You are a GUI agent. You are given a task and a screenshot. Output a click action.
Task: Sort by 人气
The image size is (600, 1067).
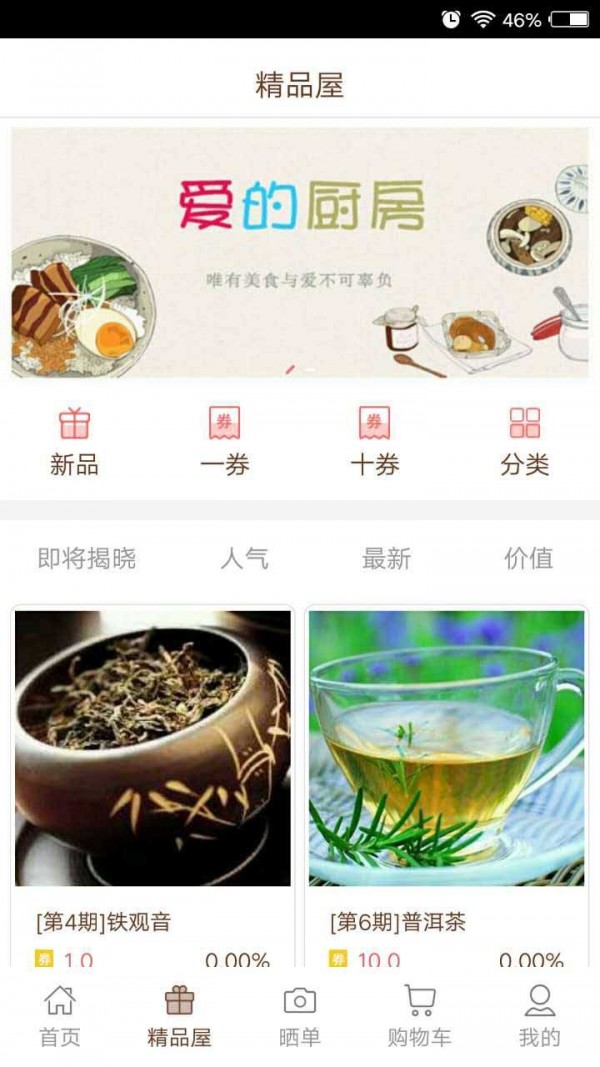click(244, 558)
